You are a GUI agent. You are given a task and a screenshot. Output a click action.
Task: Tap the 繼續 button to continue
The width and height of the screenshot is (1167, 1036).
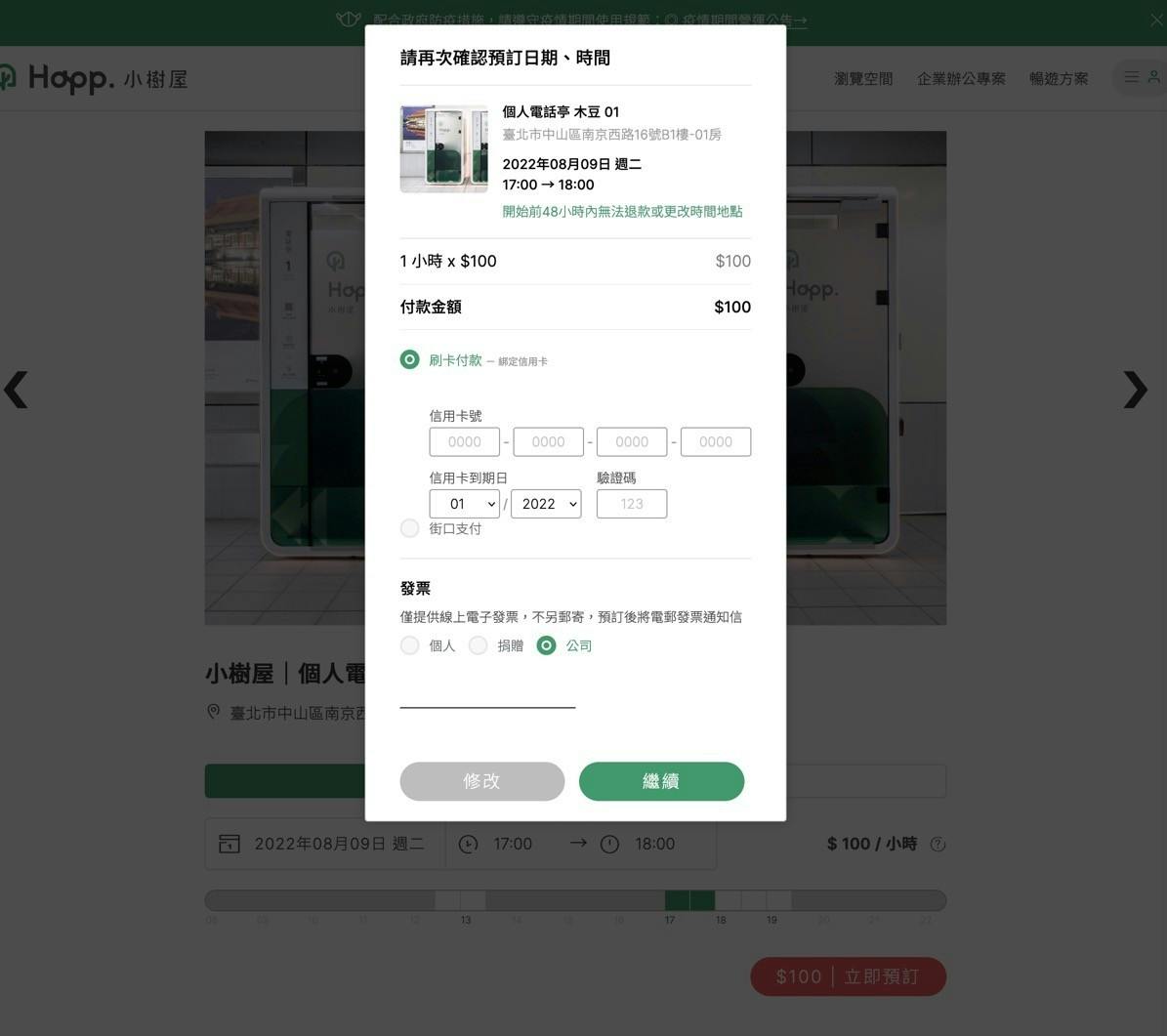pyautogui.click(x=661, y=781)
